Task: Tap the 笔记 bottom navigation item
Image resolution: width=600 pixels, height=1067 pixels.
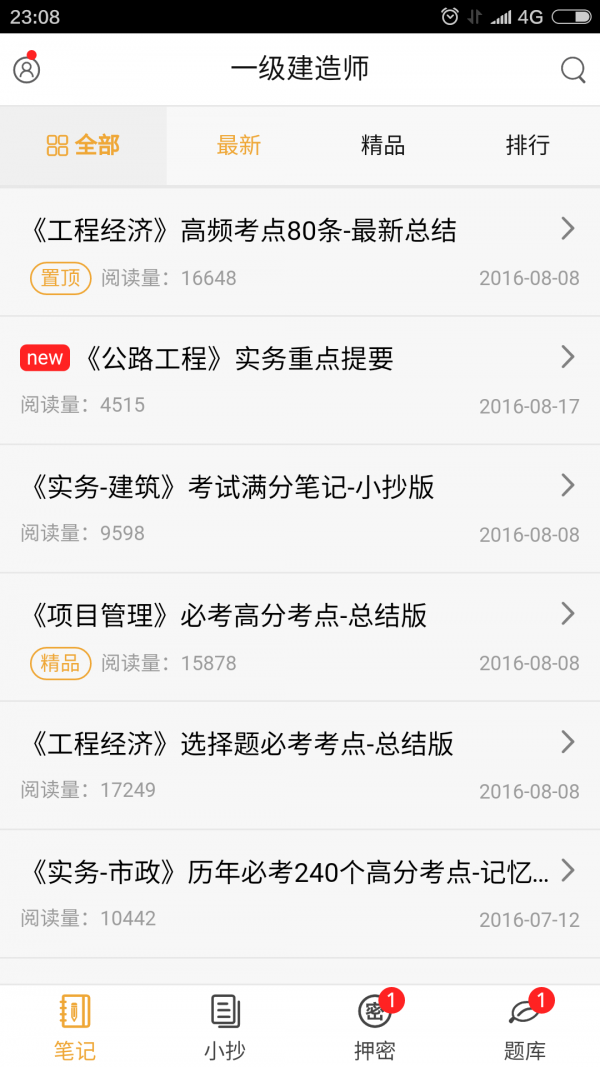Action: (75, 1027)
